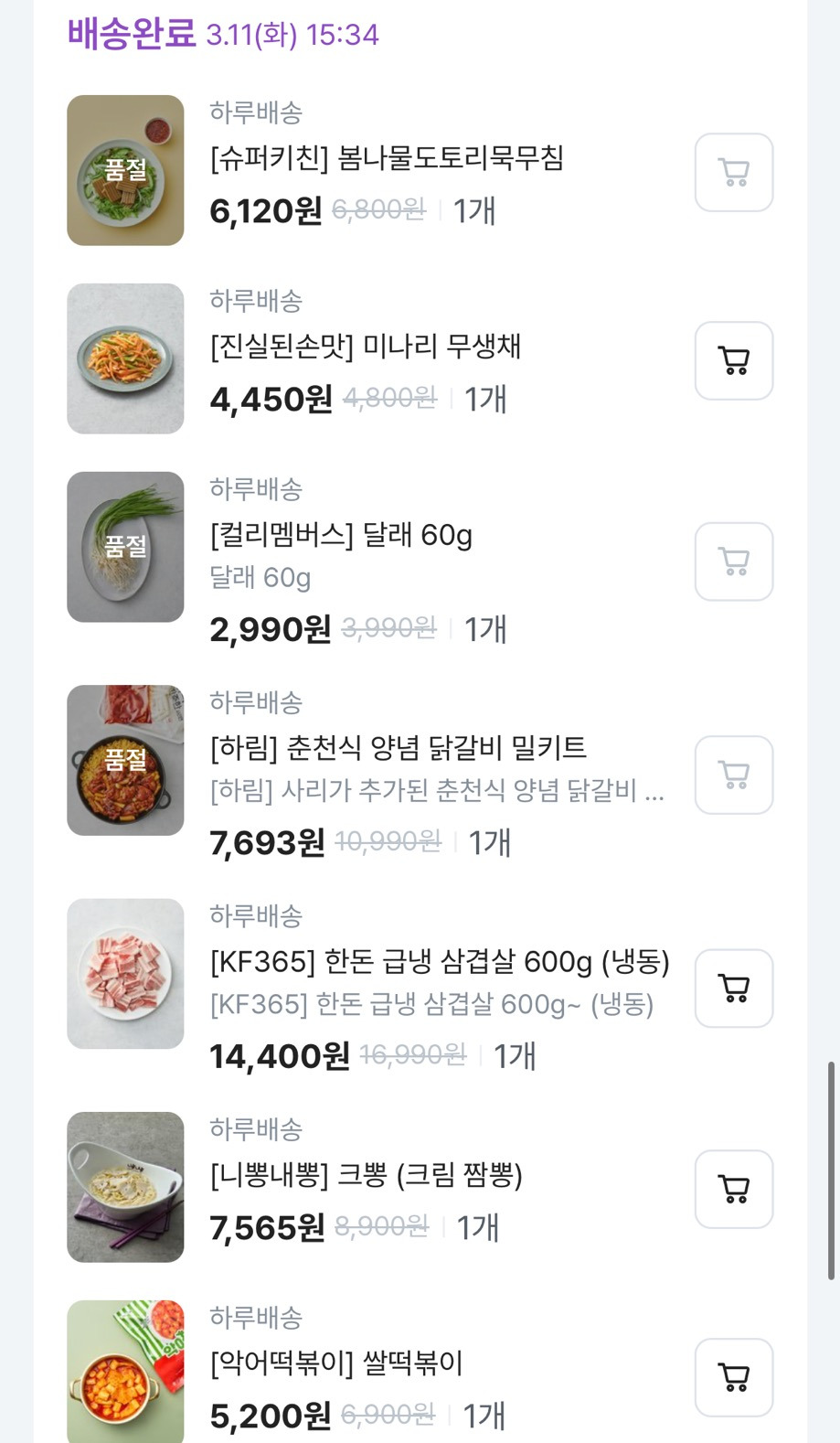The image size is (840, 1443).
Task: Click the cart icon for 봄나물도토리묵무침
Action: [x=733, y=172]
